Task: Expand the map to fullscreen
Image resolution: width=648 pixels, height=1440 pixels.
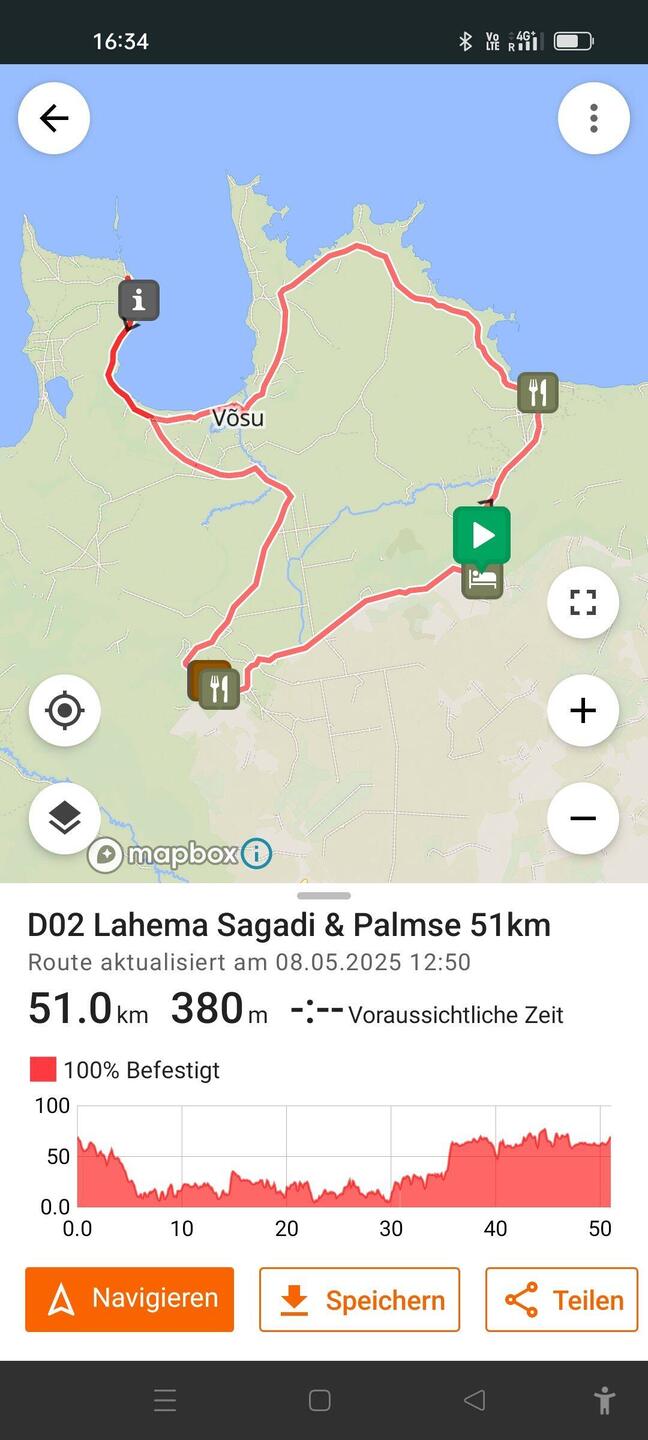Action: [583, 602]
